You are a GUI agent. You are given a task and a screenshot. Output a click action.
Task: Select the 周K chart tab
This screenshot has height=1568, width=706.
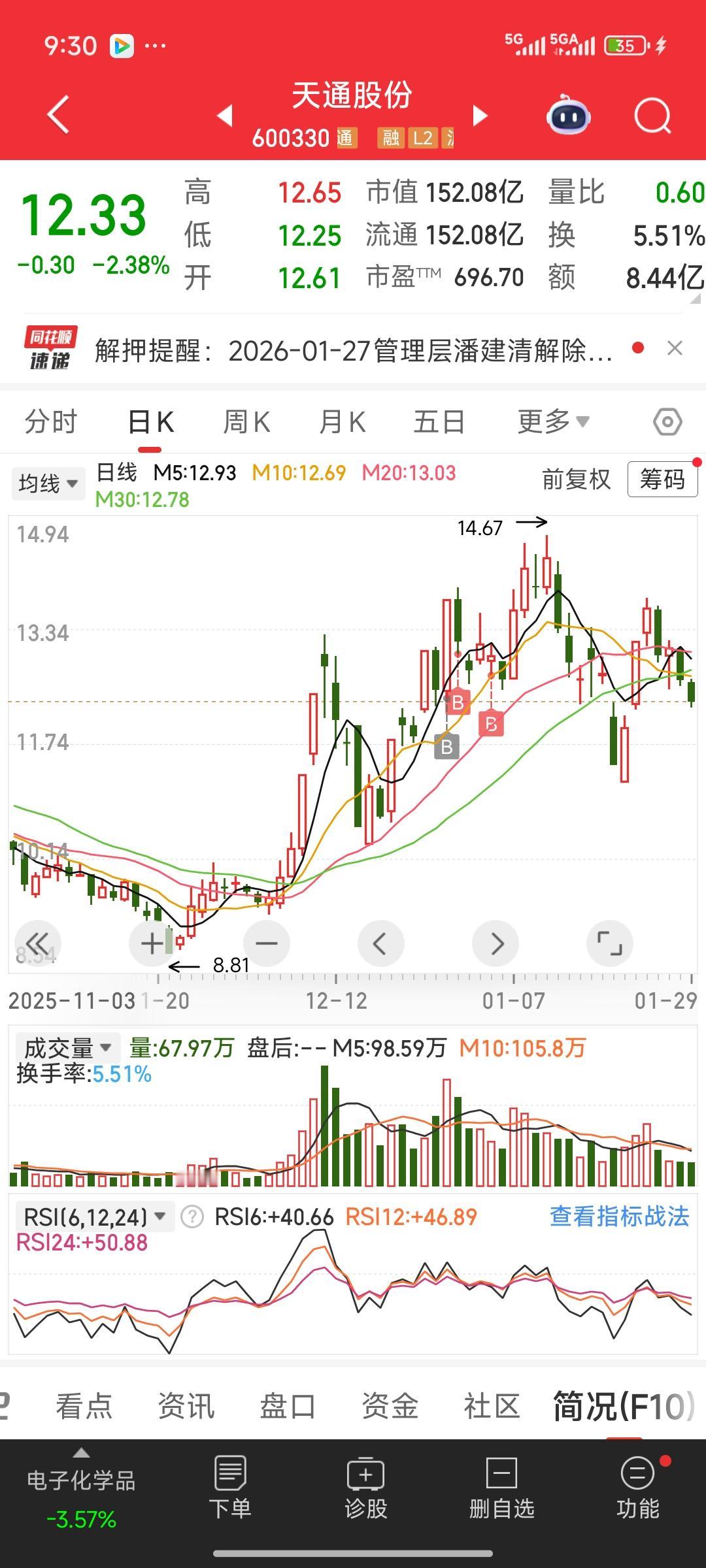pyautogui.click(x=246, y=422)
